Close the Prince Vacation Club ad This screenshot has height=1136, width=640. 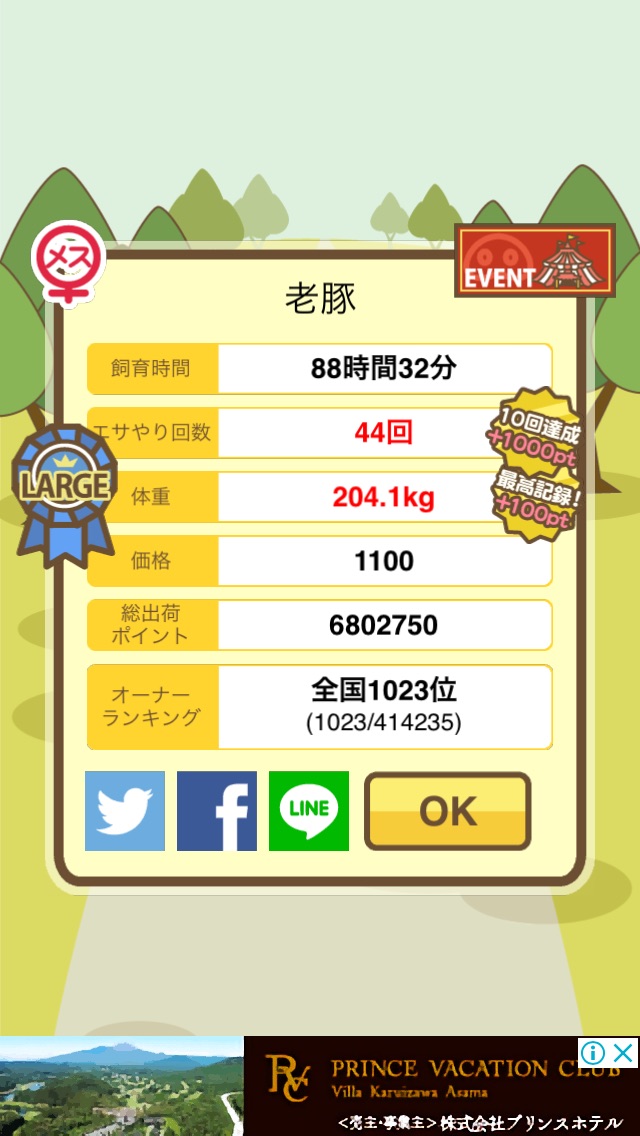623,1052
